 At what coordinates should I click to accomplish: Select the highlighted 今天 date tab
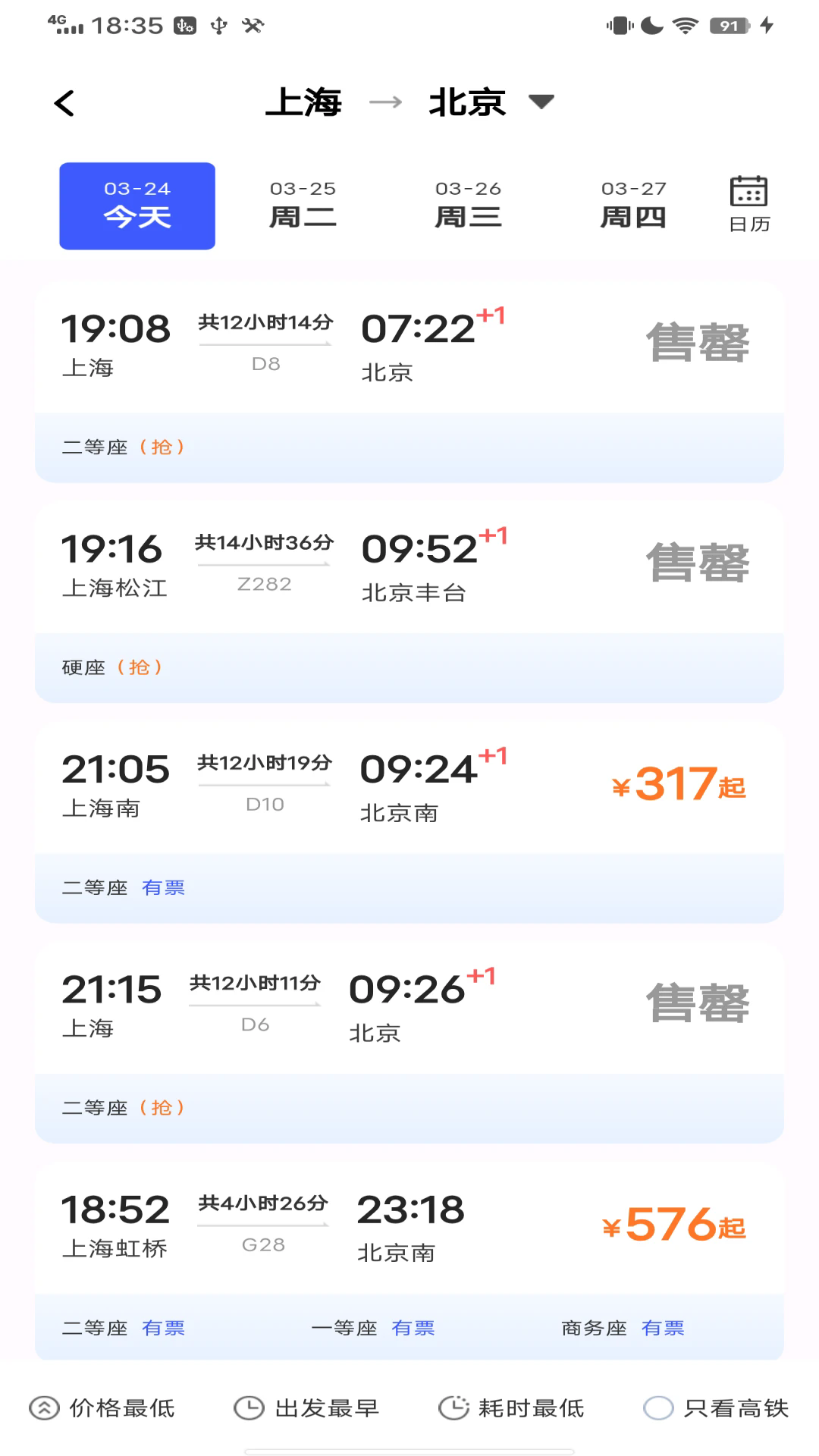tap(136, 205)
